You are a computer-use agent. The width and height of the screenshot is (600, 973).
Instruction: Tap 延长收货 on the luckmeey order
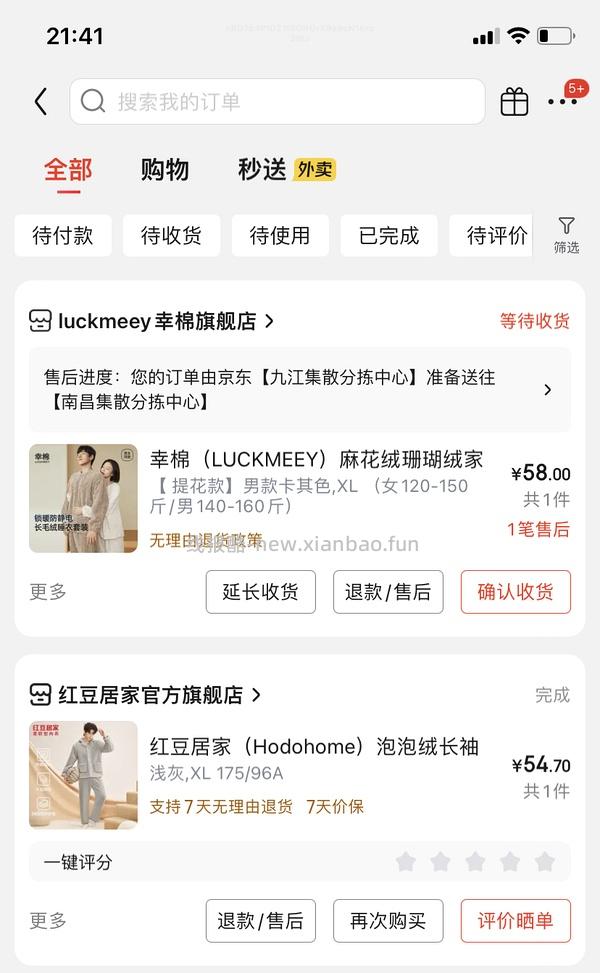pos(261,592)
